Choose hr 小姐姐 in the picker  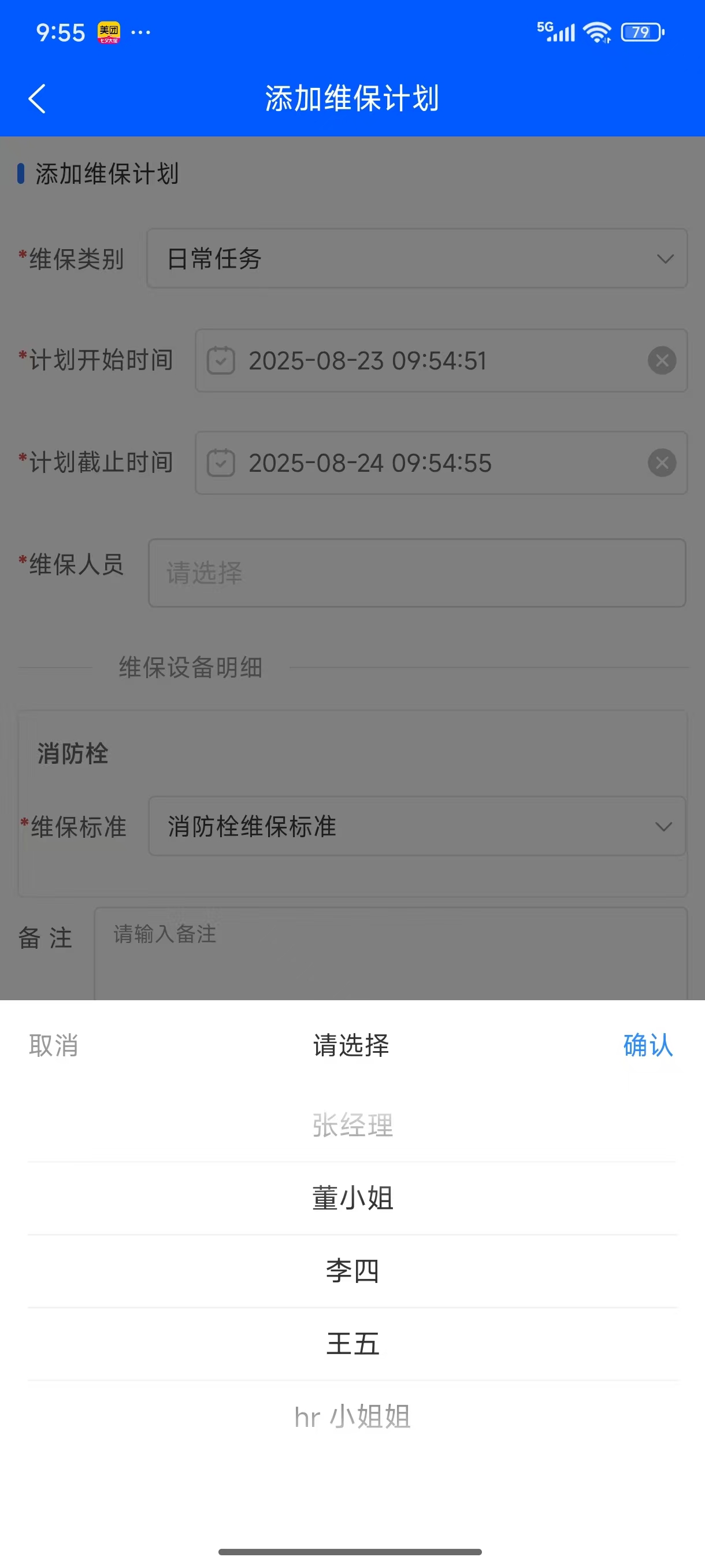[x=352, y=1417]
